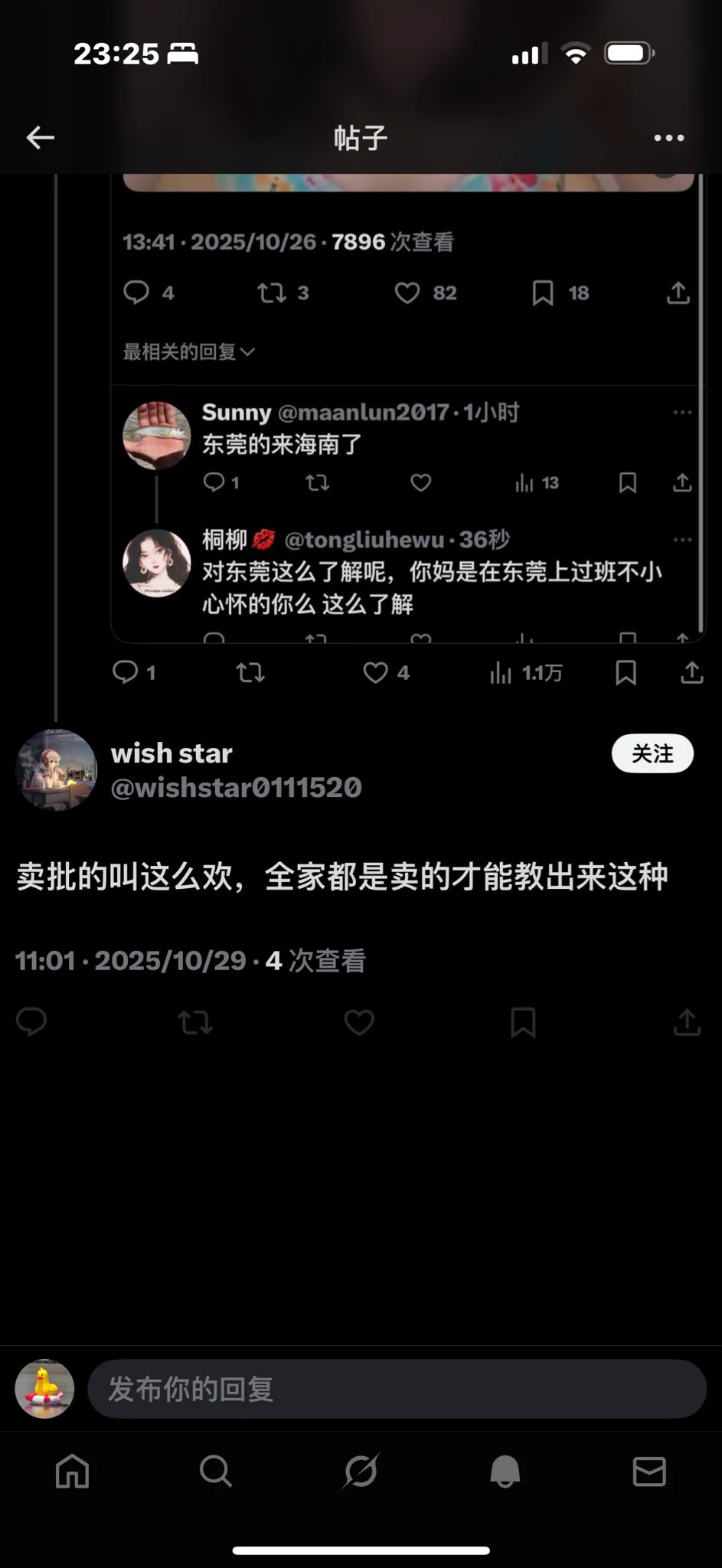
Task: Open the Notifications bell icon
Action: (505, 1471)
